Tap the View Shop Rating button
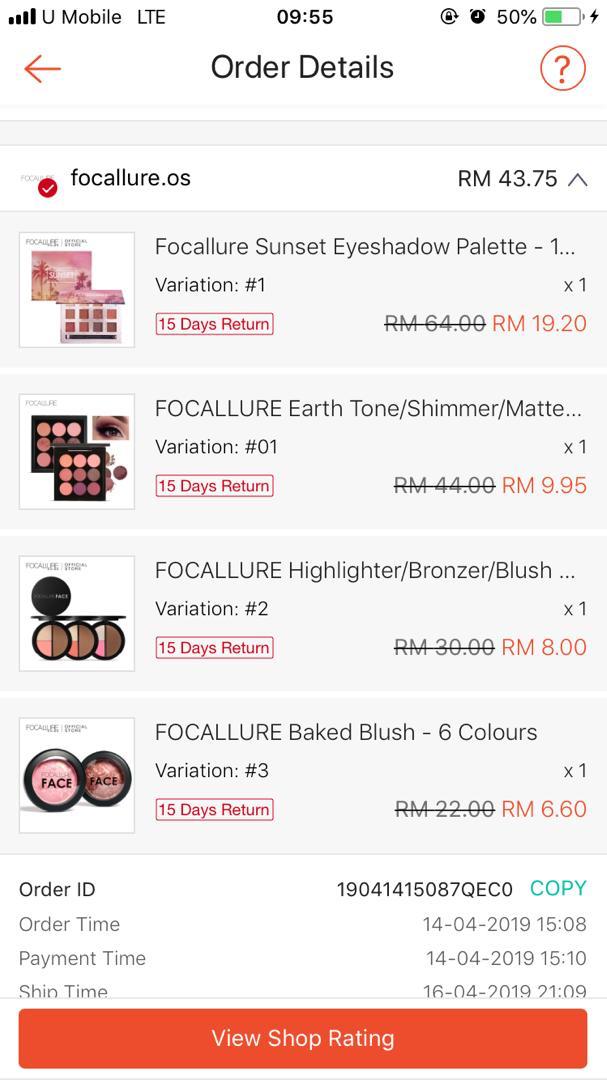This screenshot has width=607, height=1080. click(x=303, y=1038)
